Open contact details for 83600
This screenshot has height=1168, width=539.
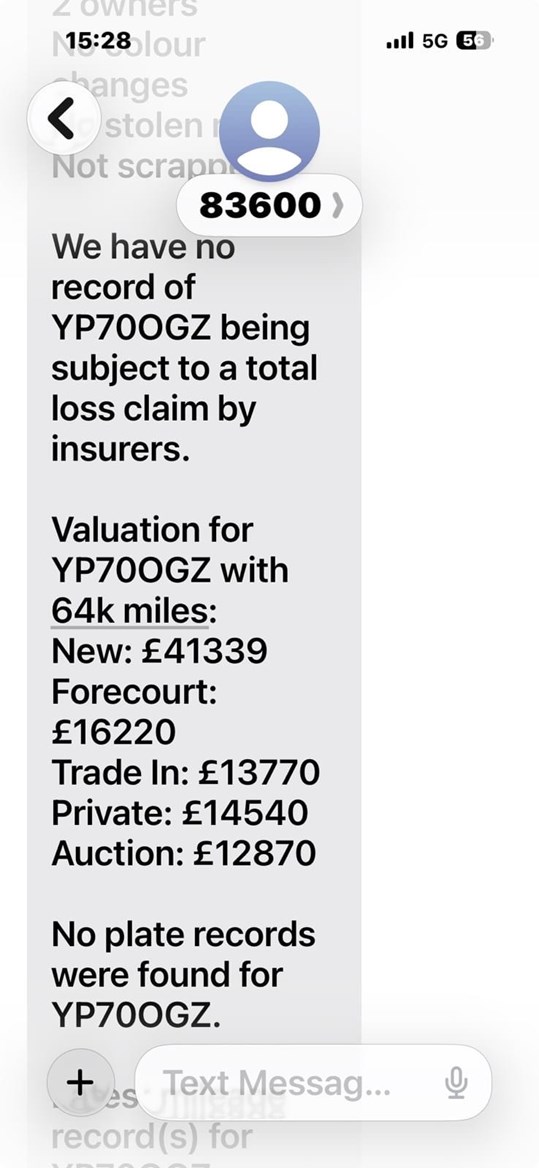coord(270,206)
